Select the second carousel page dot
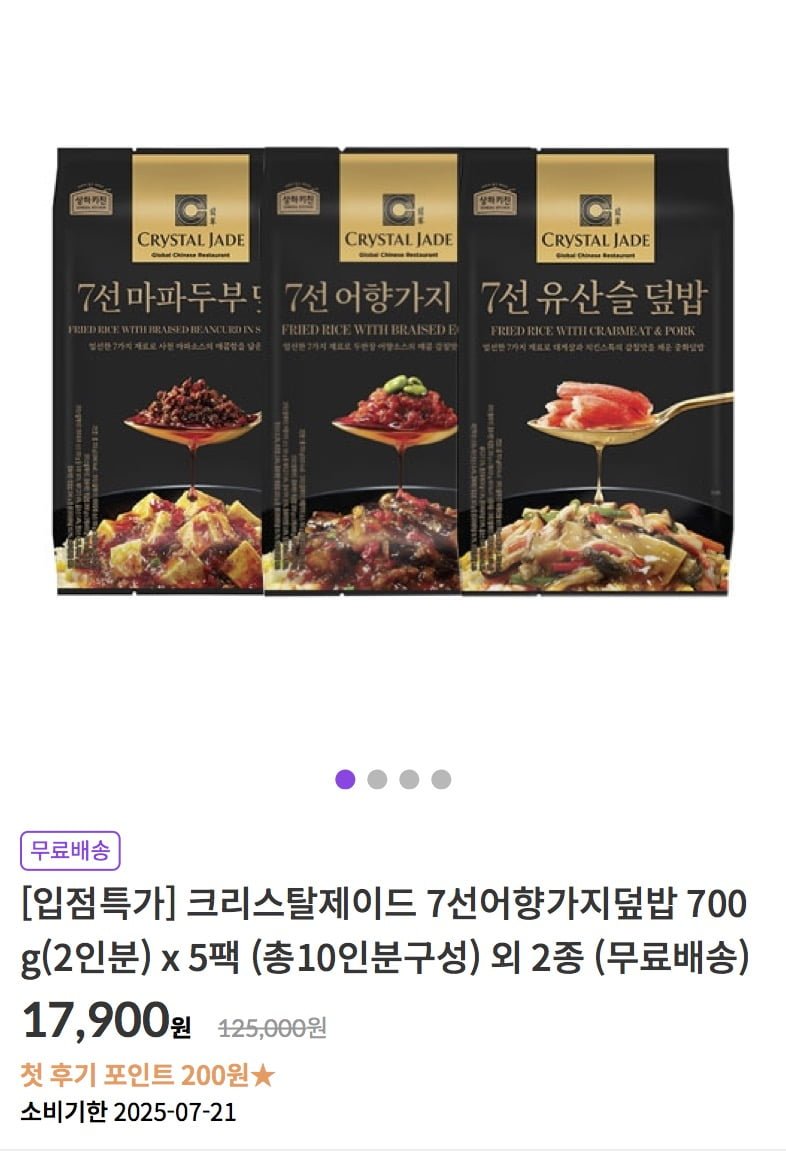Viewport: 786px width, 1154px height. click(x=377, y=779)
